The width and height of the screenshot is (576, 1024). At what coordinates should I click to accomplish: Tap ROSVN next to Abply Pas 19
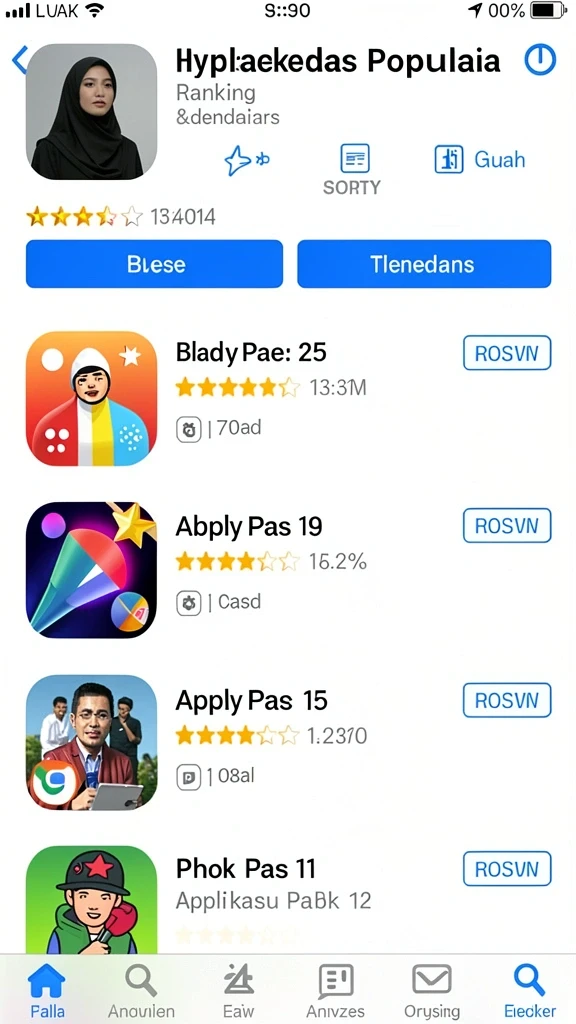507,526
